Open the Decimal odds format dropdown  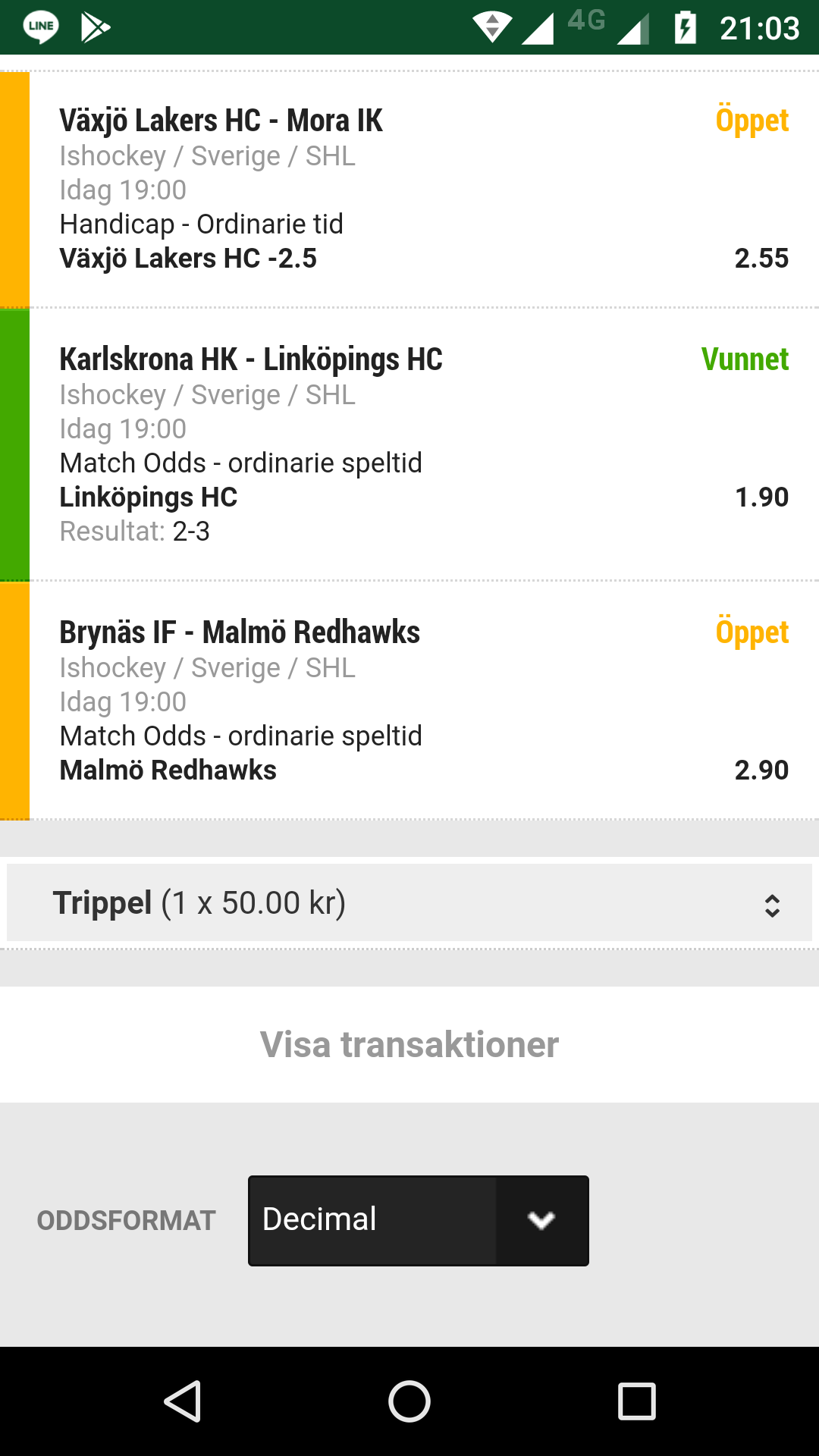[x=419, y=1220]
